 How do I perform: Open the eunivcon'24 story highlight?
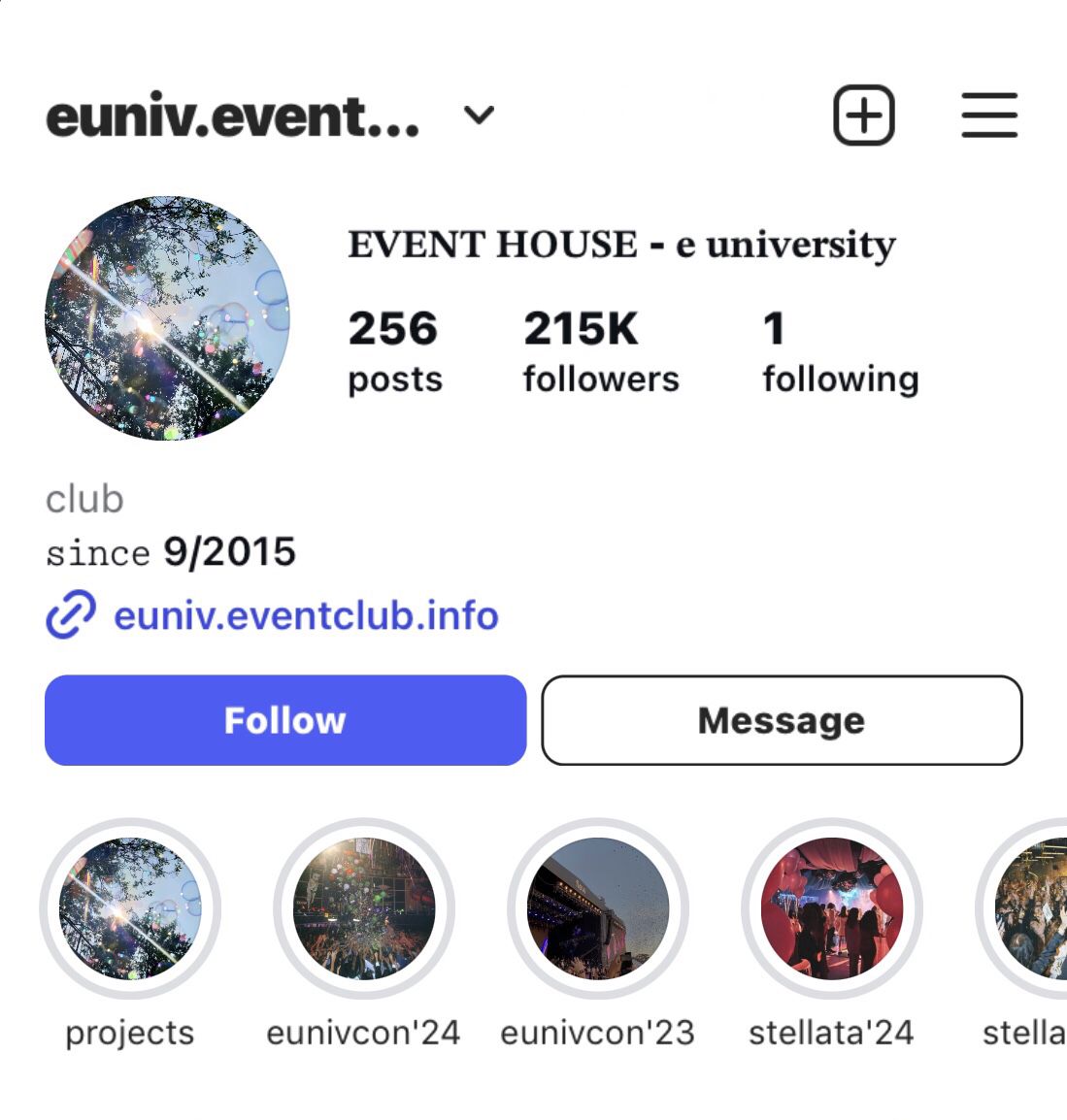point(364,908)
